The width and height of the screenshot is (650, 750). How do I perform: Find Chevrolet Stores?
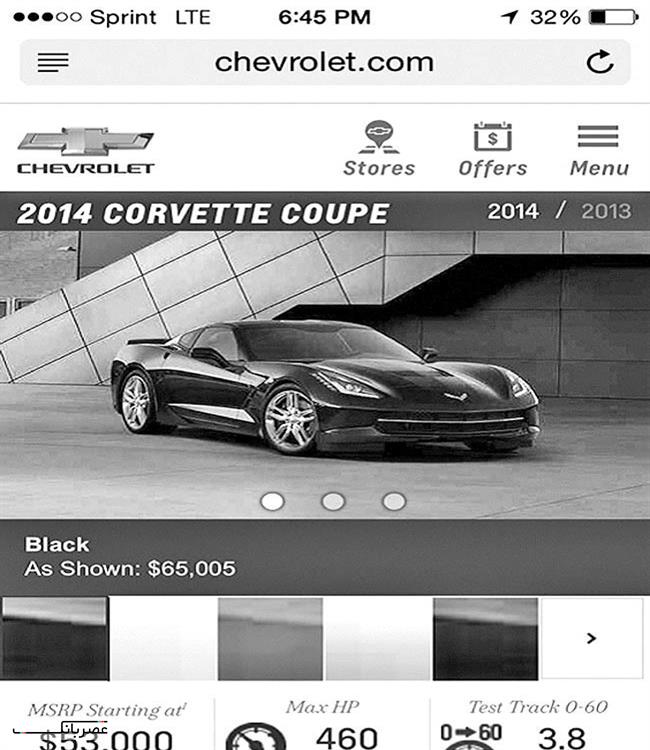point(379,150)
